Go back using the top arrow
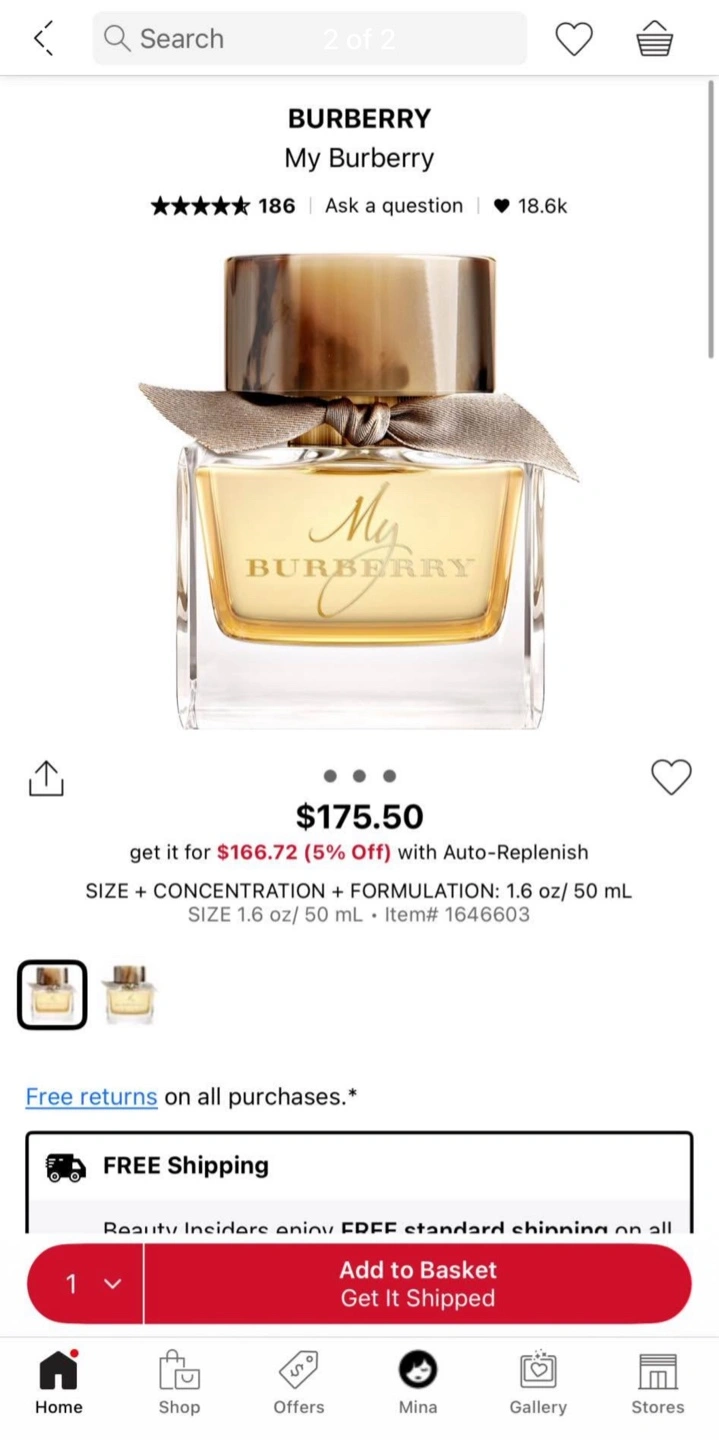 (42, 39)
